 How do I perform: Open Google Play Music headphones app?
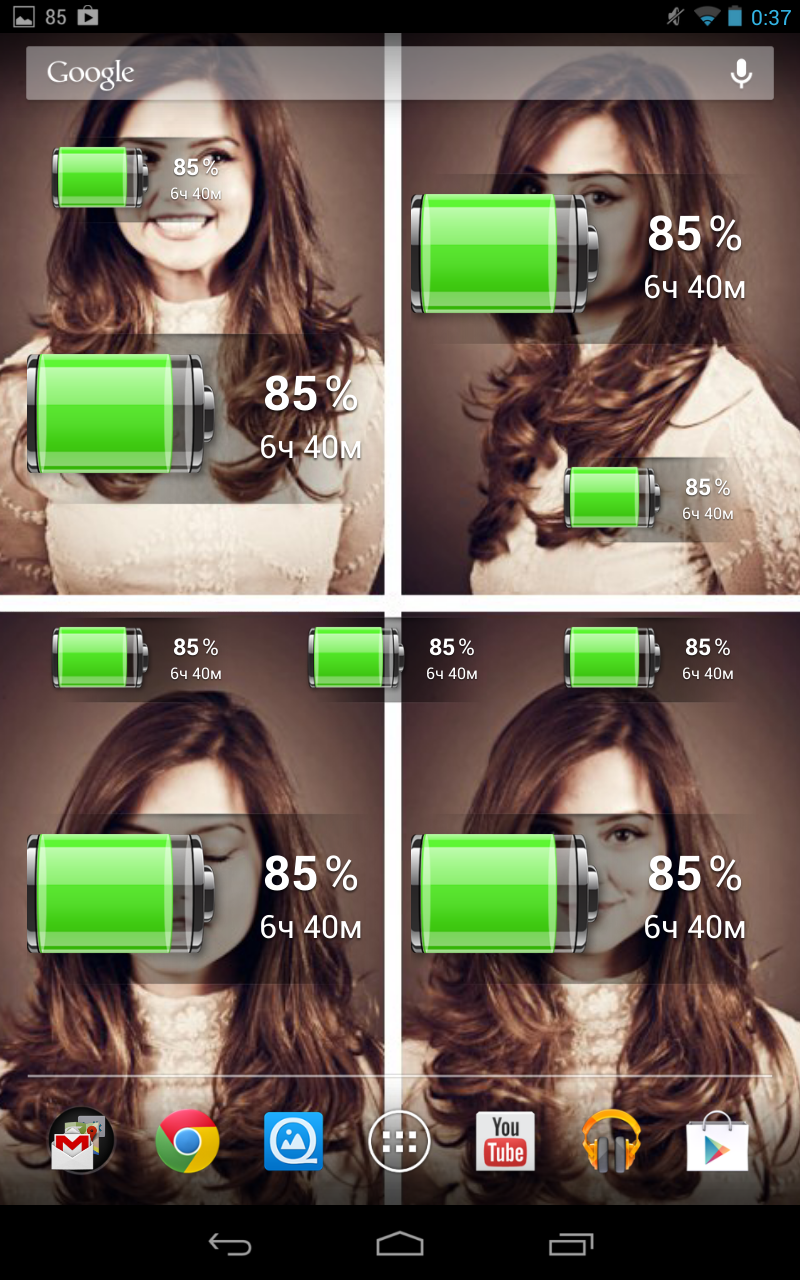coord(611,1140)
